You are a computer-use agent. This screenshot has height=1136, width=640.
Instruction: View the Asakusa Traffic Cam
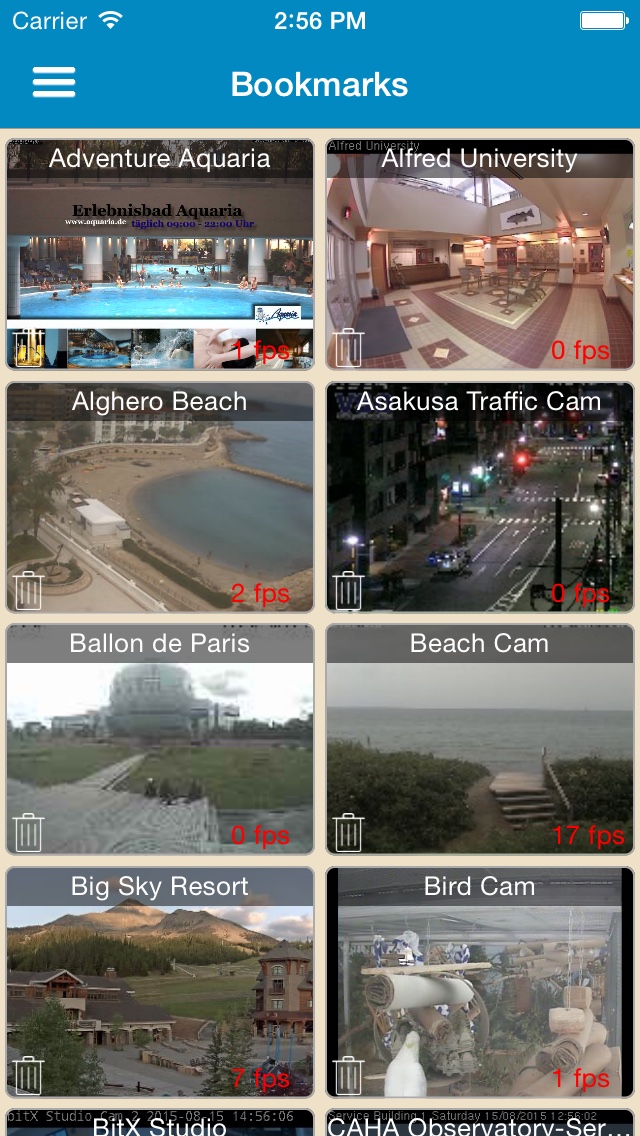click(x=480, y=495)
